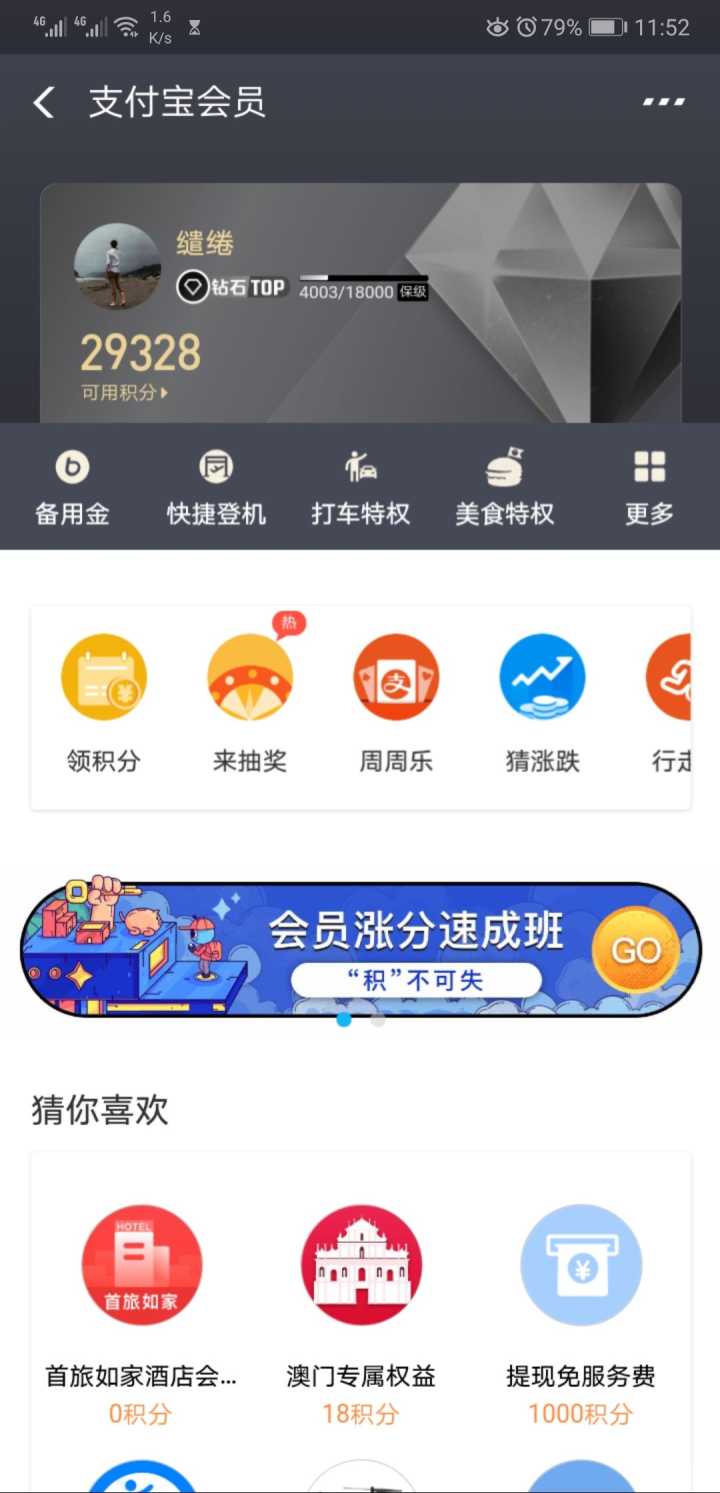Viewport: 720px width, 1493px height.
Task: Open 美食特权
Action: (504, 488)
